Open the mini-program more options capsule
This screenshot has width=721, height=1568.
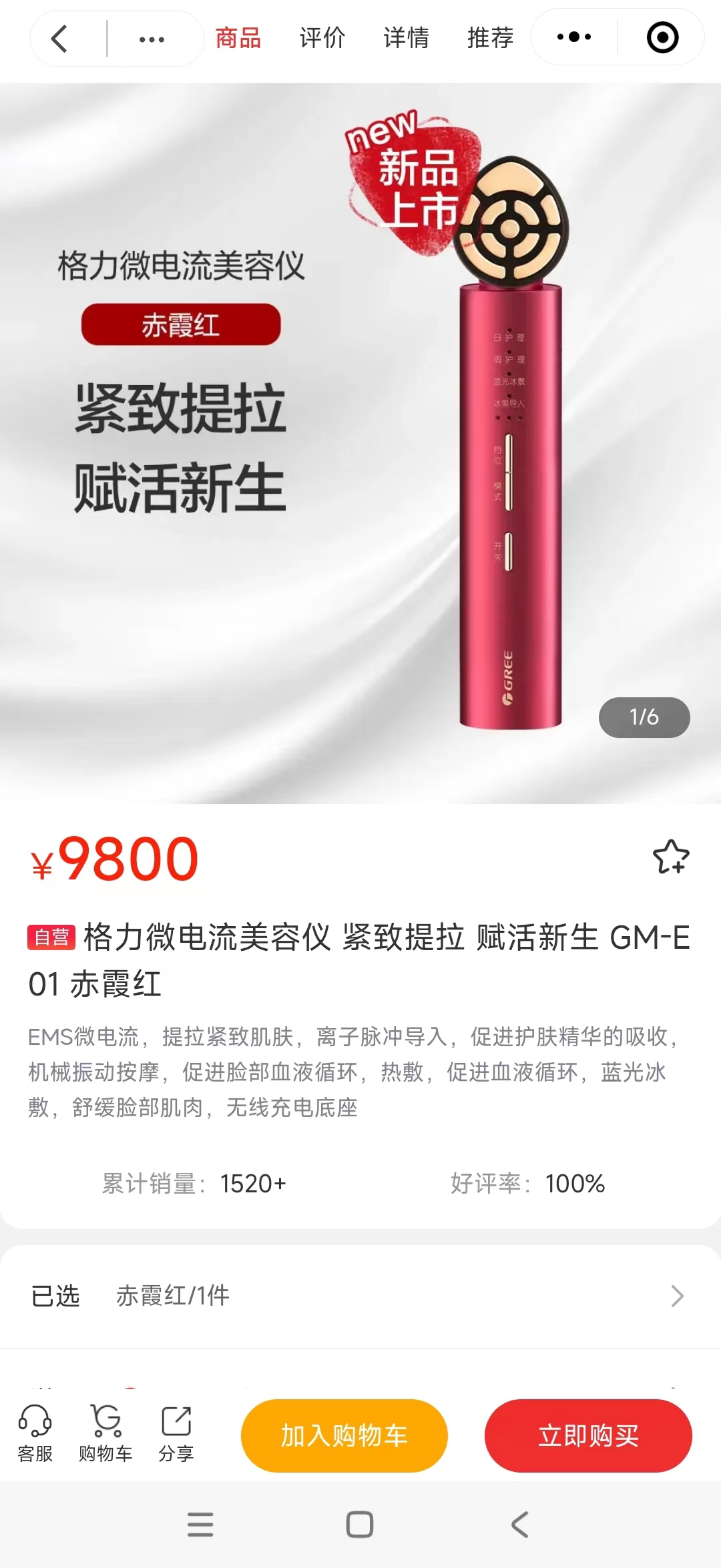(x=574, y=37)
